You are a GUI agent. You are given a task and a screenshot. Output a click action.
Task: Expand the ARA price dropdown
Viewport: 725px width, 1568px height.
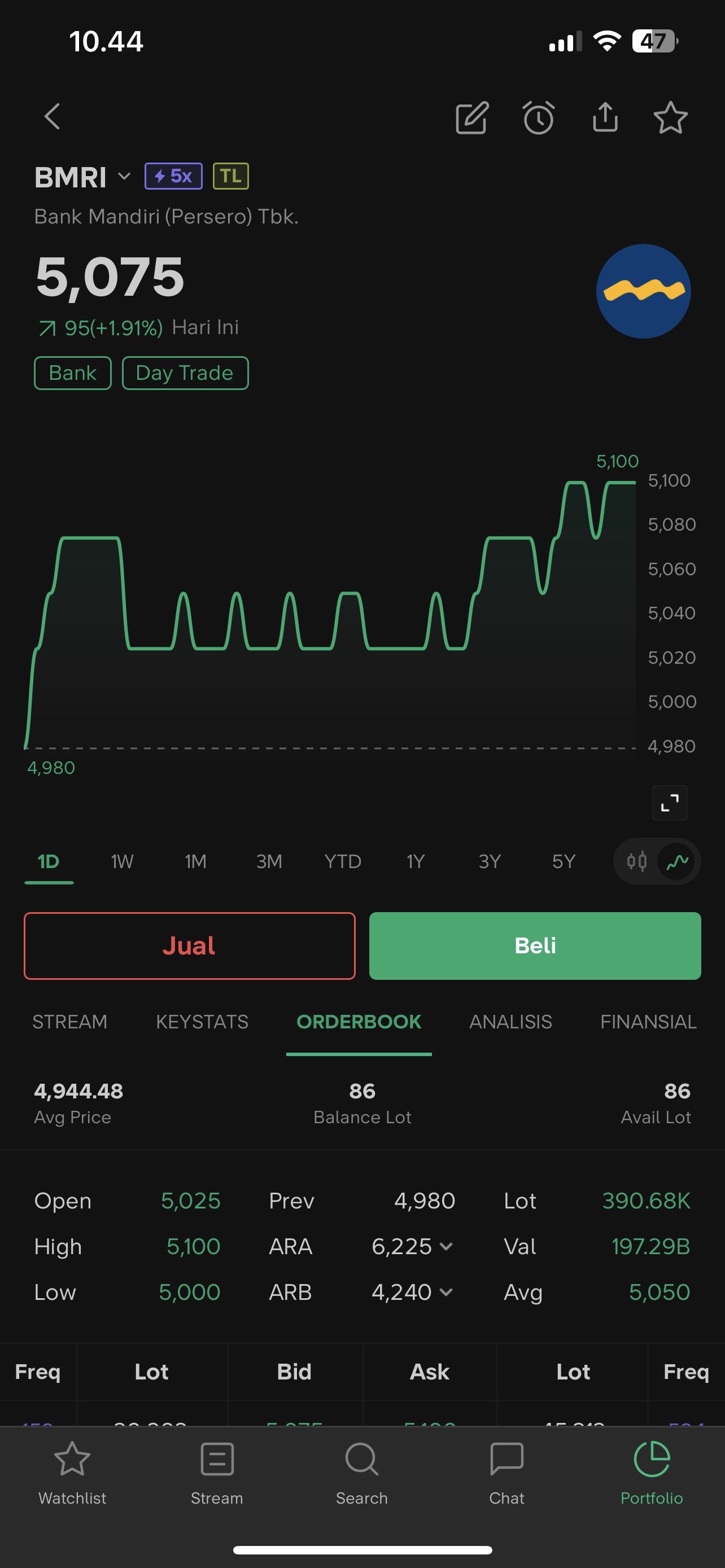446,1247
